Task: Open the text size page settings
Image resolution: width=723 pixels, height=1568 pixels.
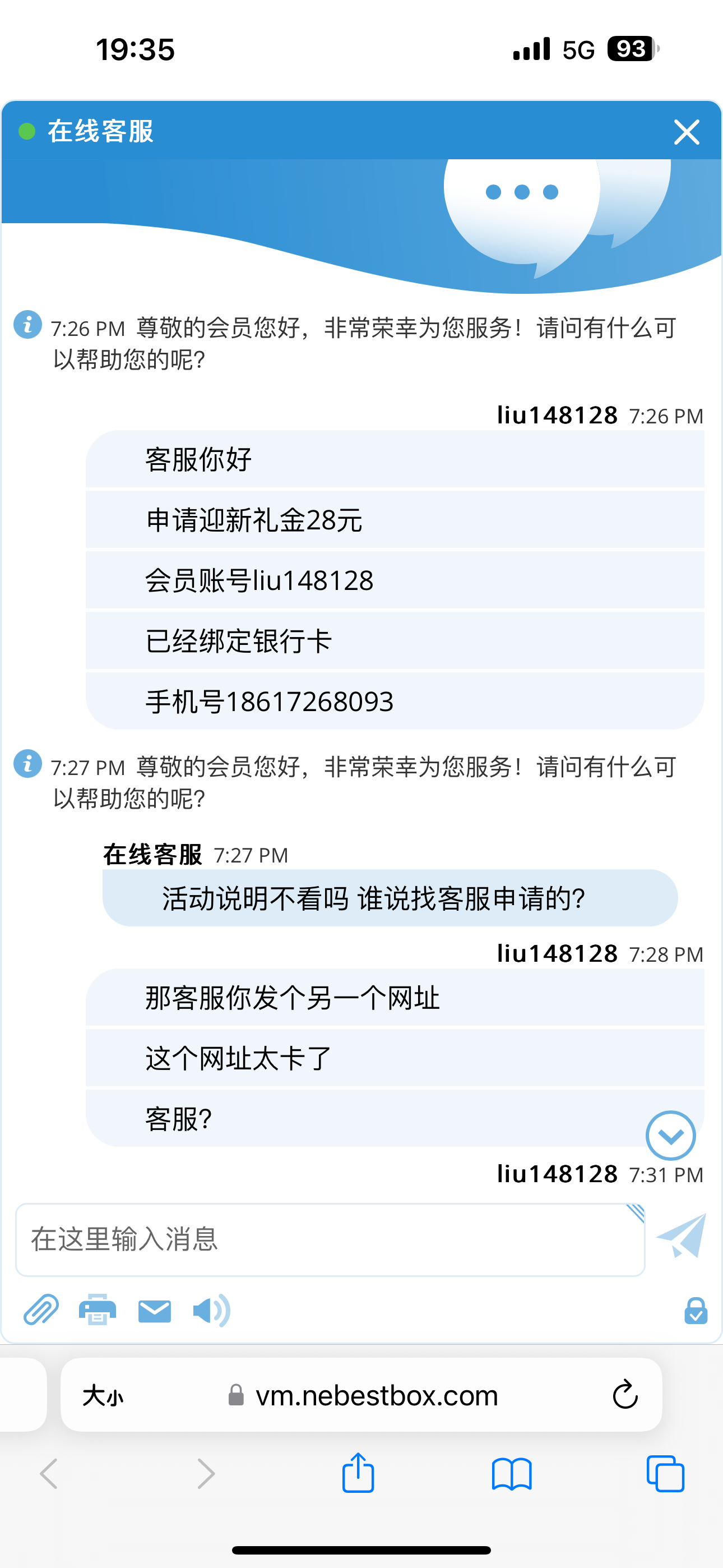Action: 103,1395
